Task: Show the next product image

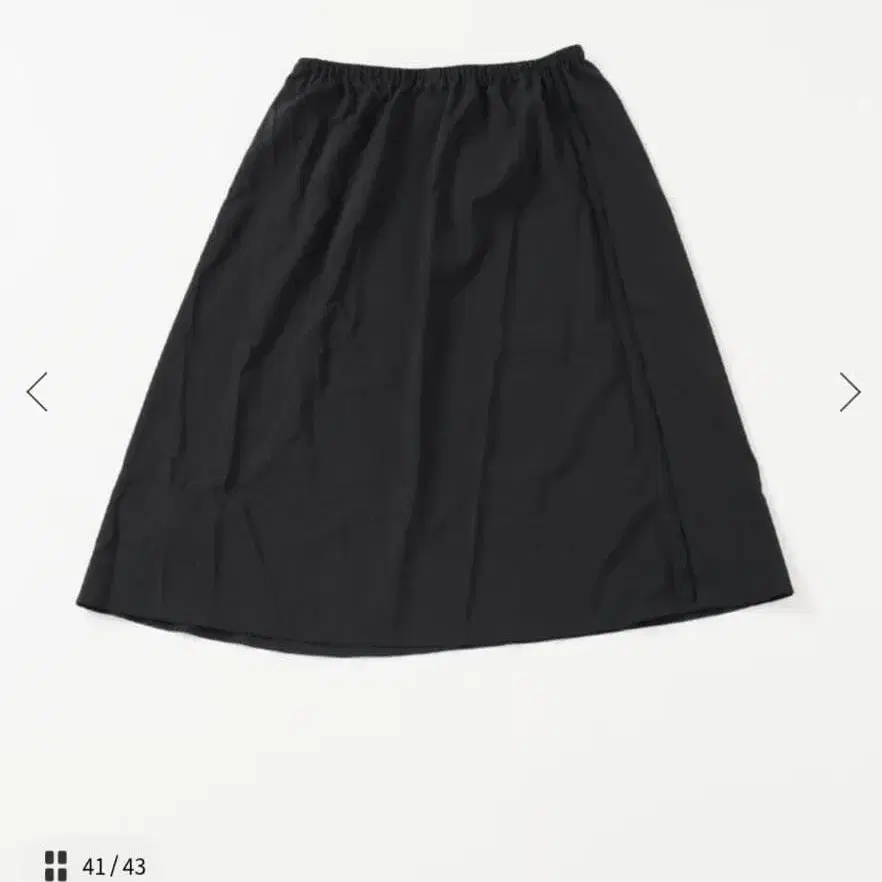Action: 849,392
